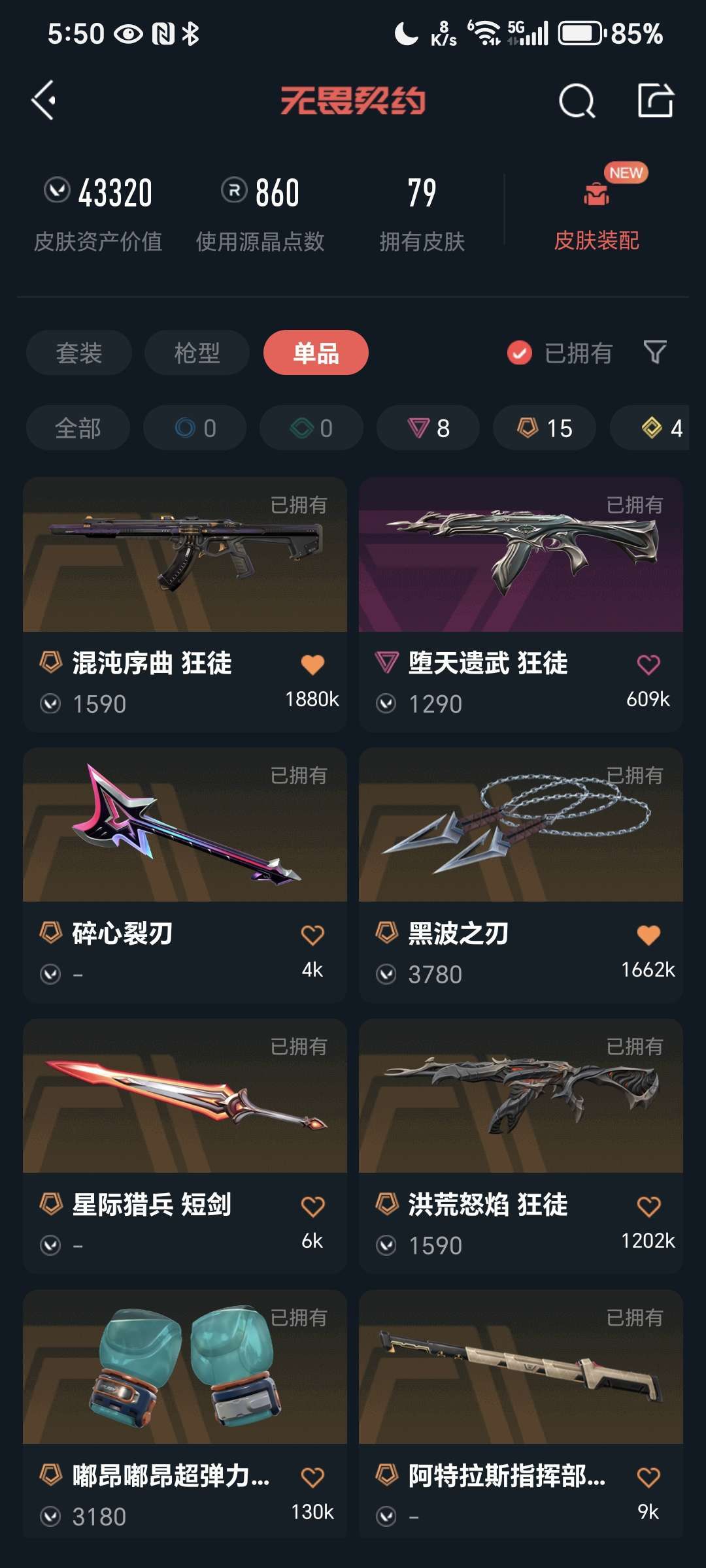Open 皮肤装配 text link

(x=596, y=241)
